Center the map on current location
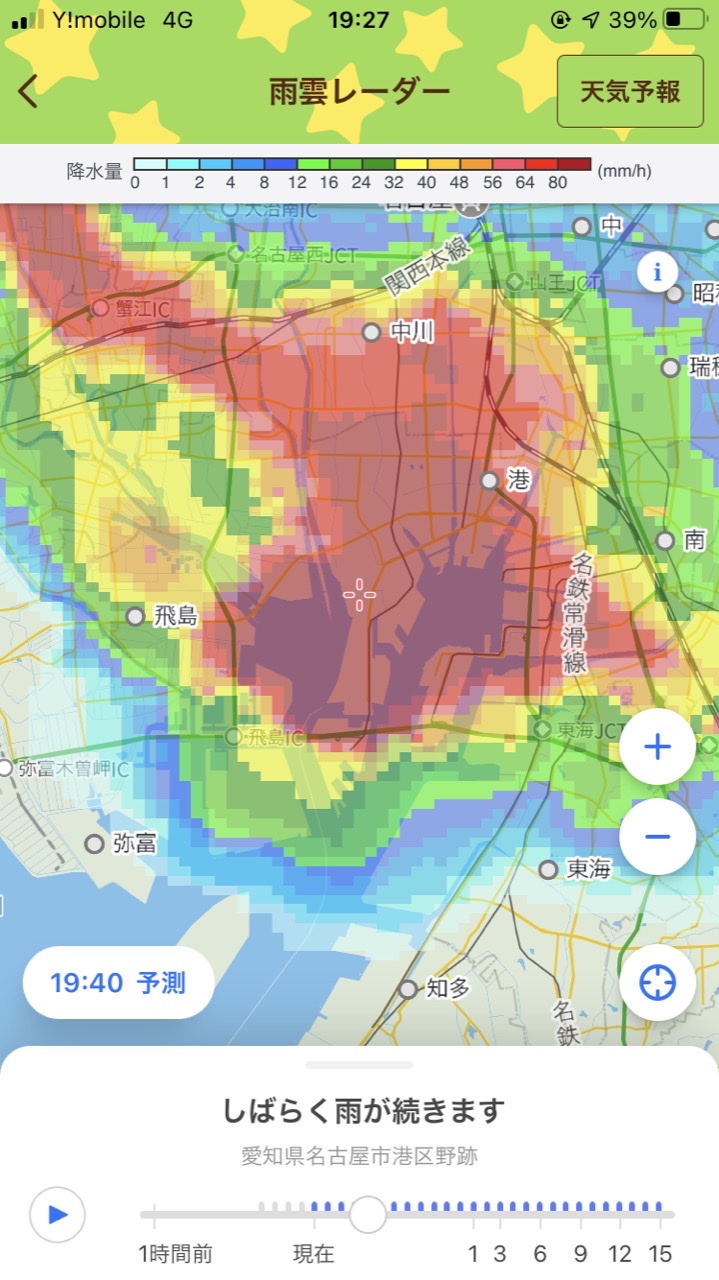 657,983
